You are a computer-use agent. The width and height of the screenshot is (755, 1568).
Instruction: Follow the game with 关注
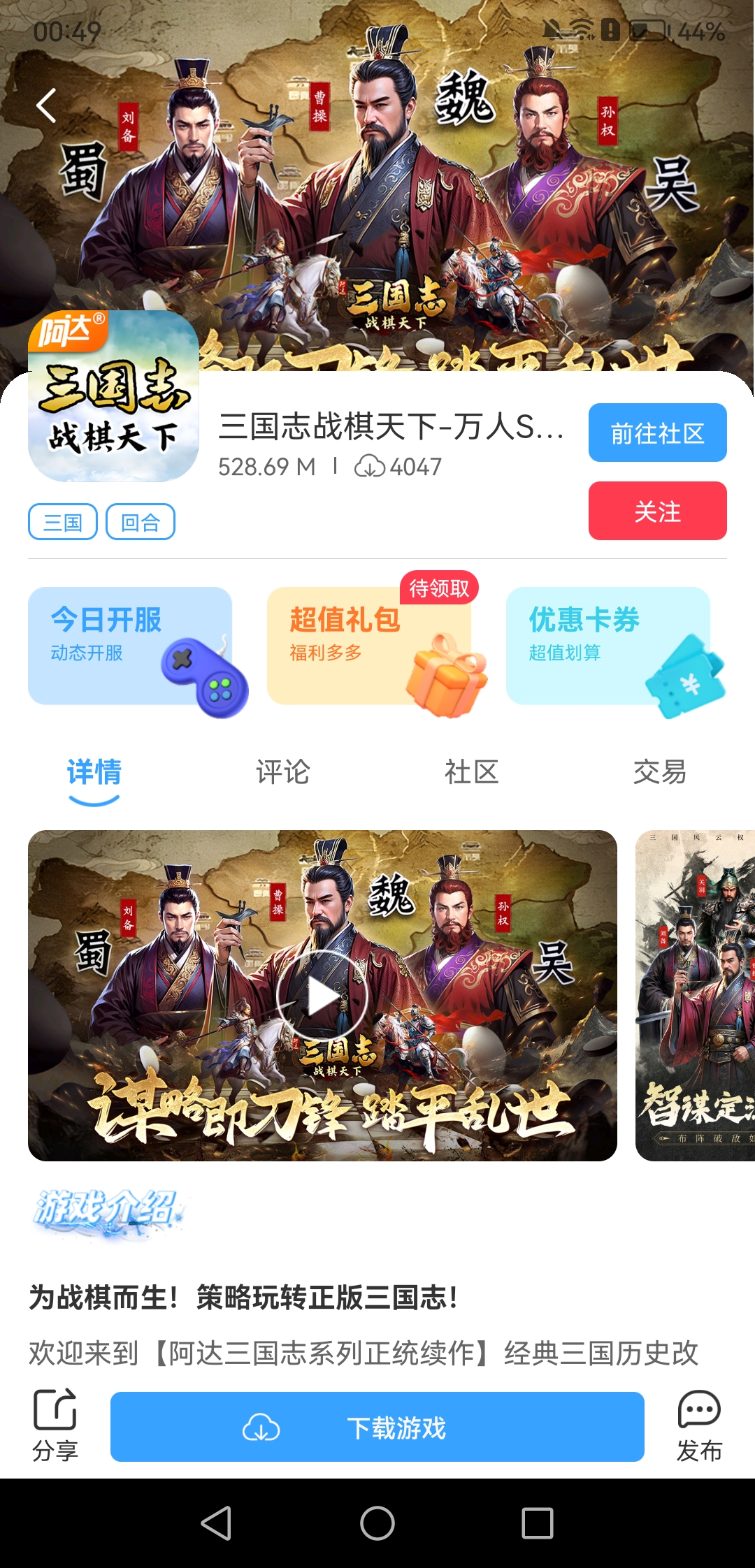[657, 511]
